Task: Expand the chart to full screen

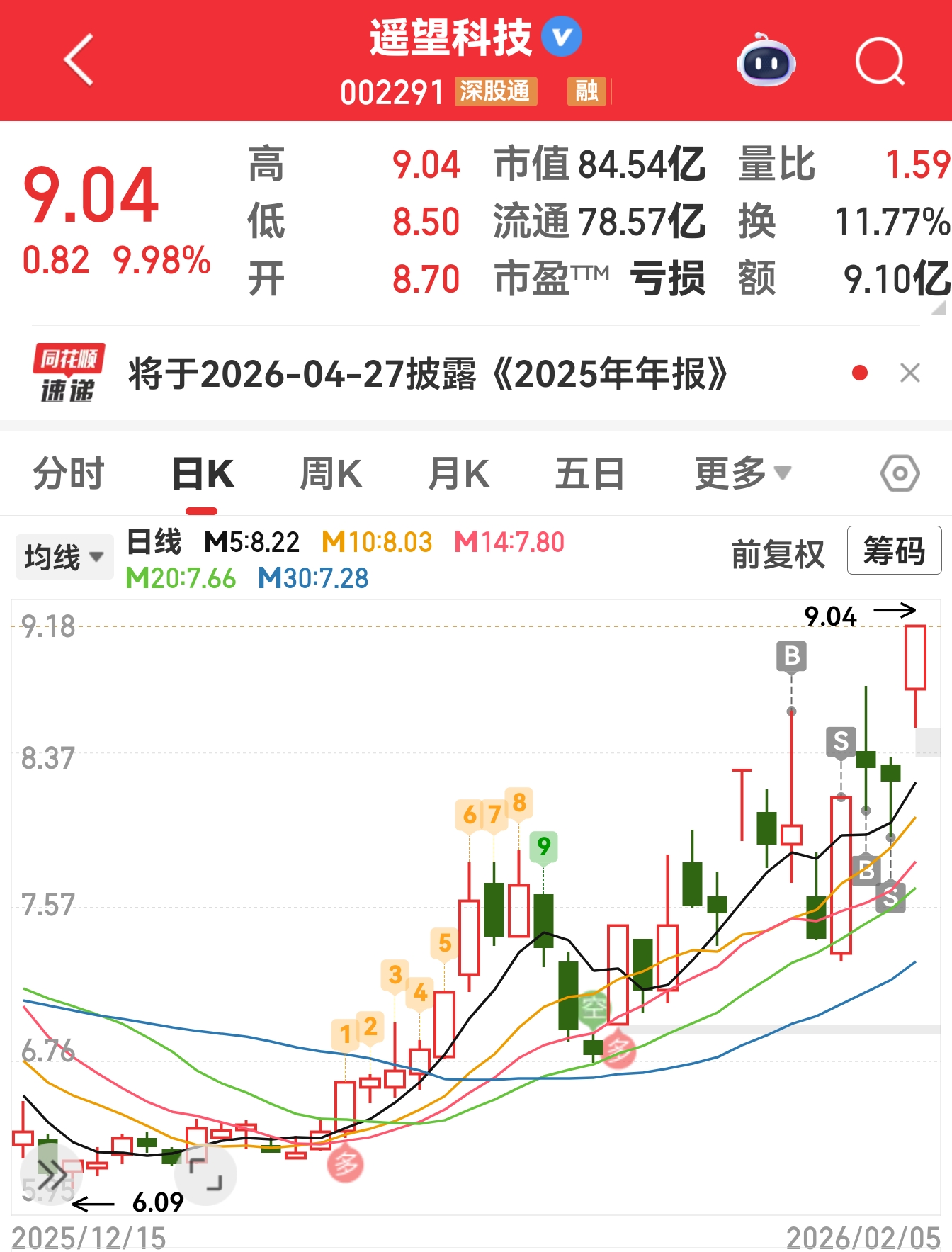Action: click(x=206, y=1175)
